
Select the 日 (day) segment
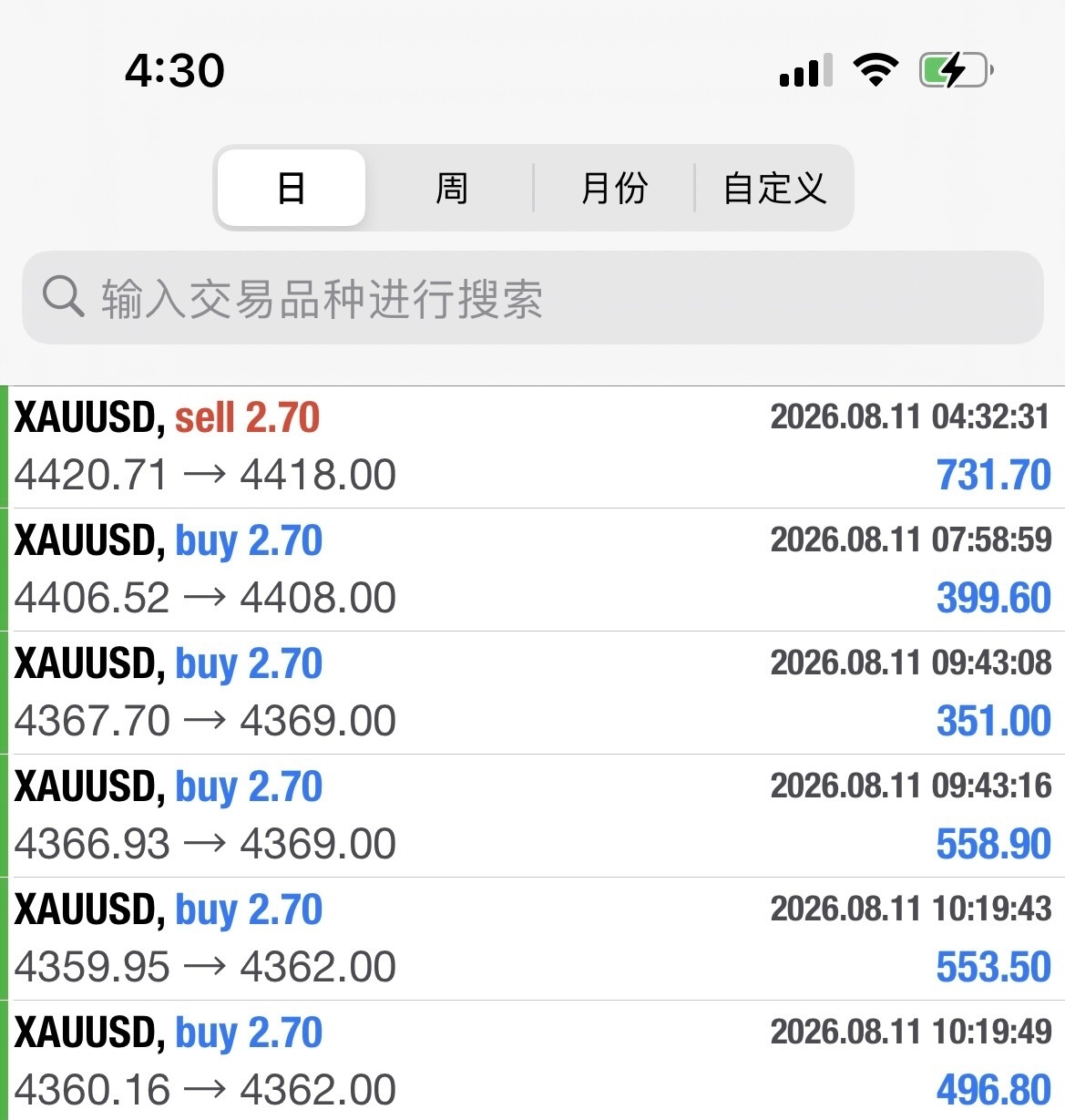pyautogui.click(x=292, y=188)
